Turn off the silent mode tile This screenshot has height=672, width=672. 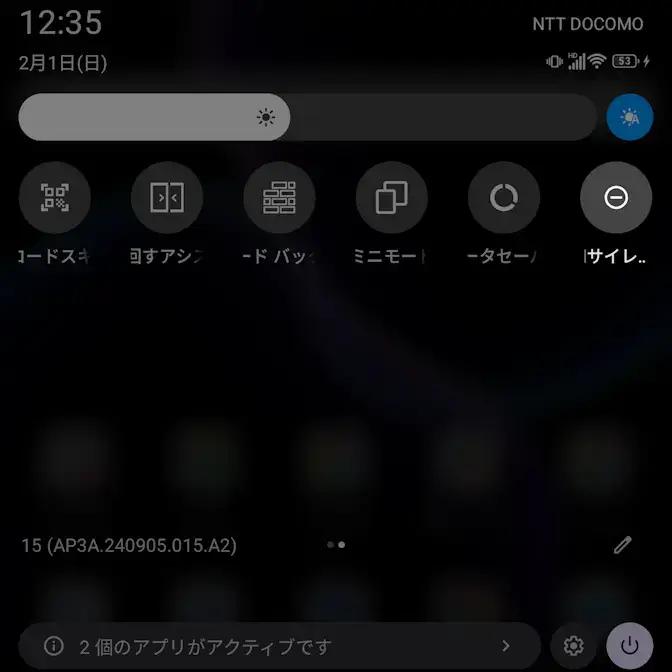click(x=615, y=198)
